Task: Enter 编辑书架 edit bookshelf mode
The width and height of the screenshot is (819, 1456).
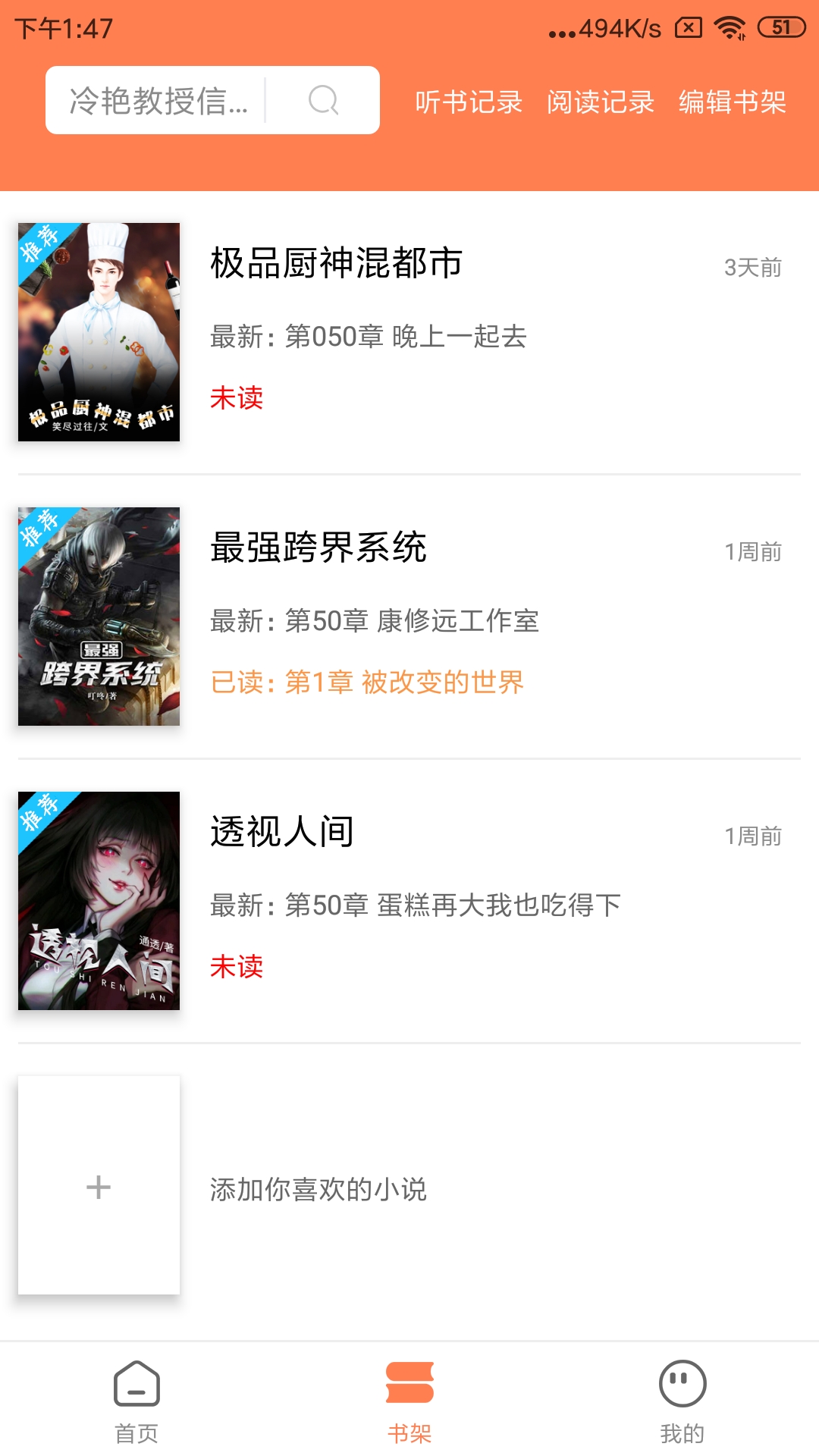Action: click(x=733, y=102)
